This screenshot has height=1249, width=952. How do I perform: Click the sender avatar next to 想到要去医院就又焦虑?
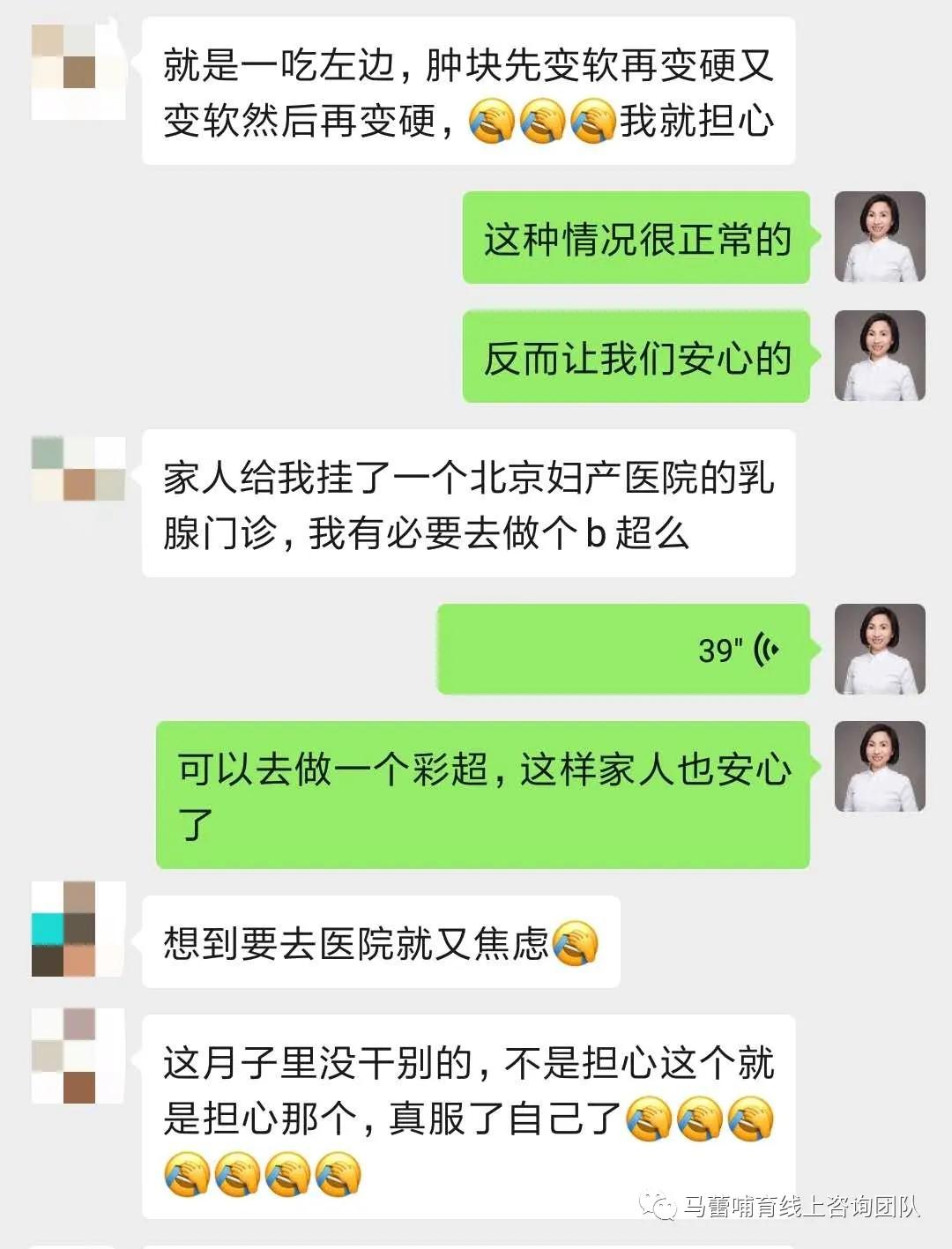[x=75, y=930]
